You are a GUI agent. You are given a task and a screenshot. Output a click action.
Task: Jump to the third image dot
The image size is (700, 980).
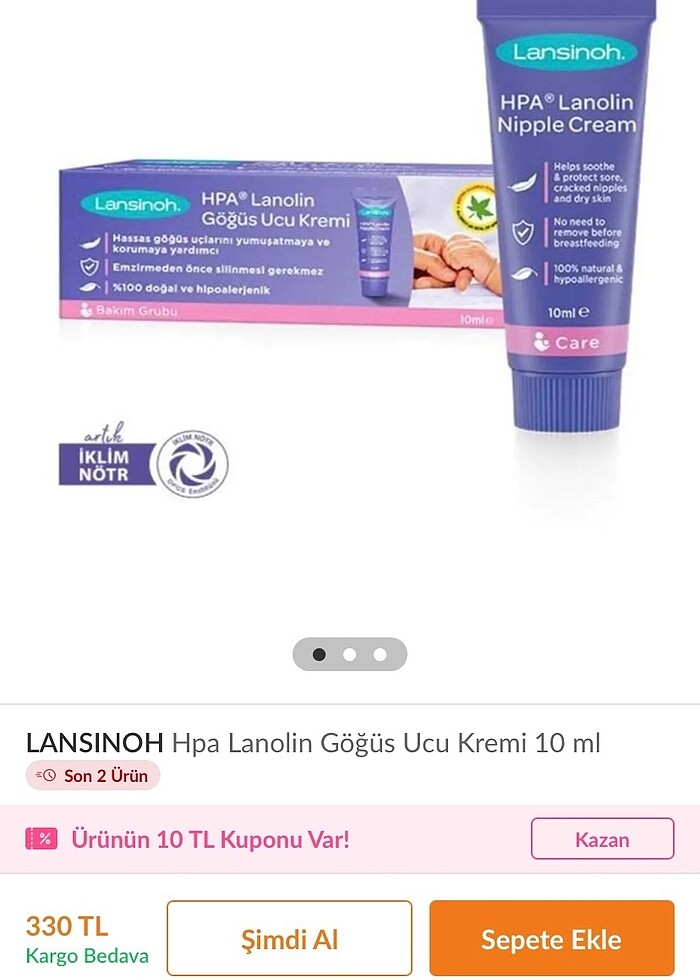380,655
